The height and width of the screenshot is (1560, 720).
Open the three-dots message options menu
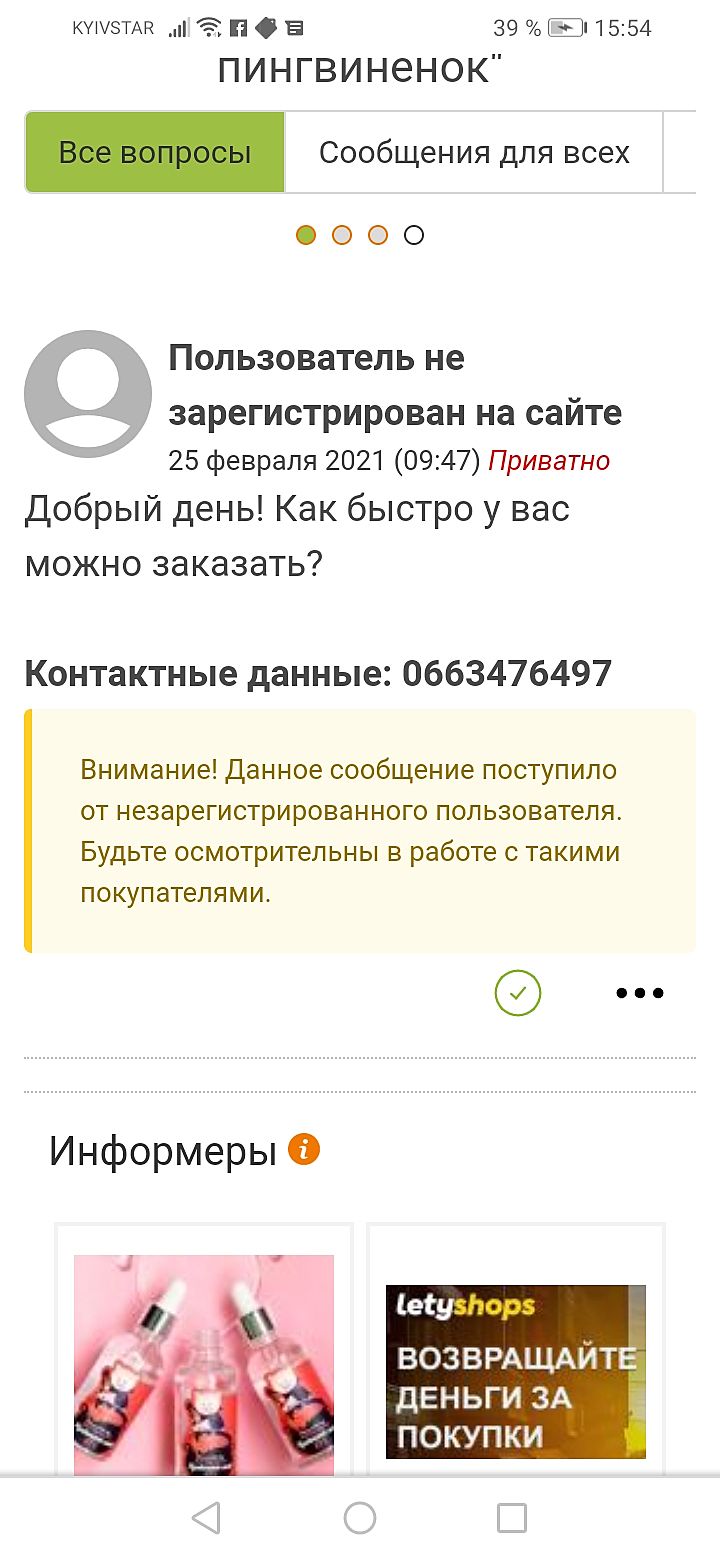point(640,993)
